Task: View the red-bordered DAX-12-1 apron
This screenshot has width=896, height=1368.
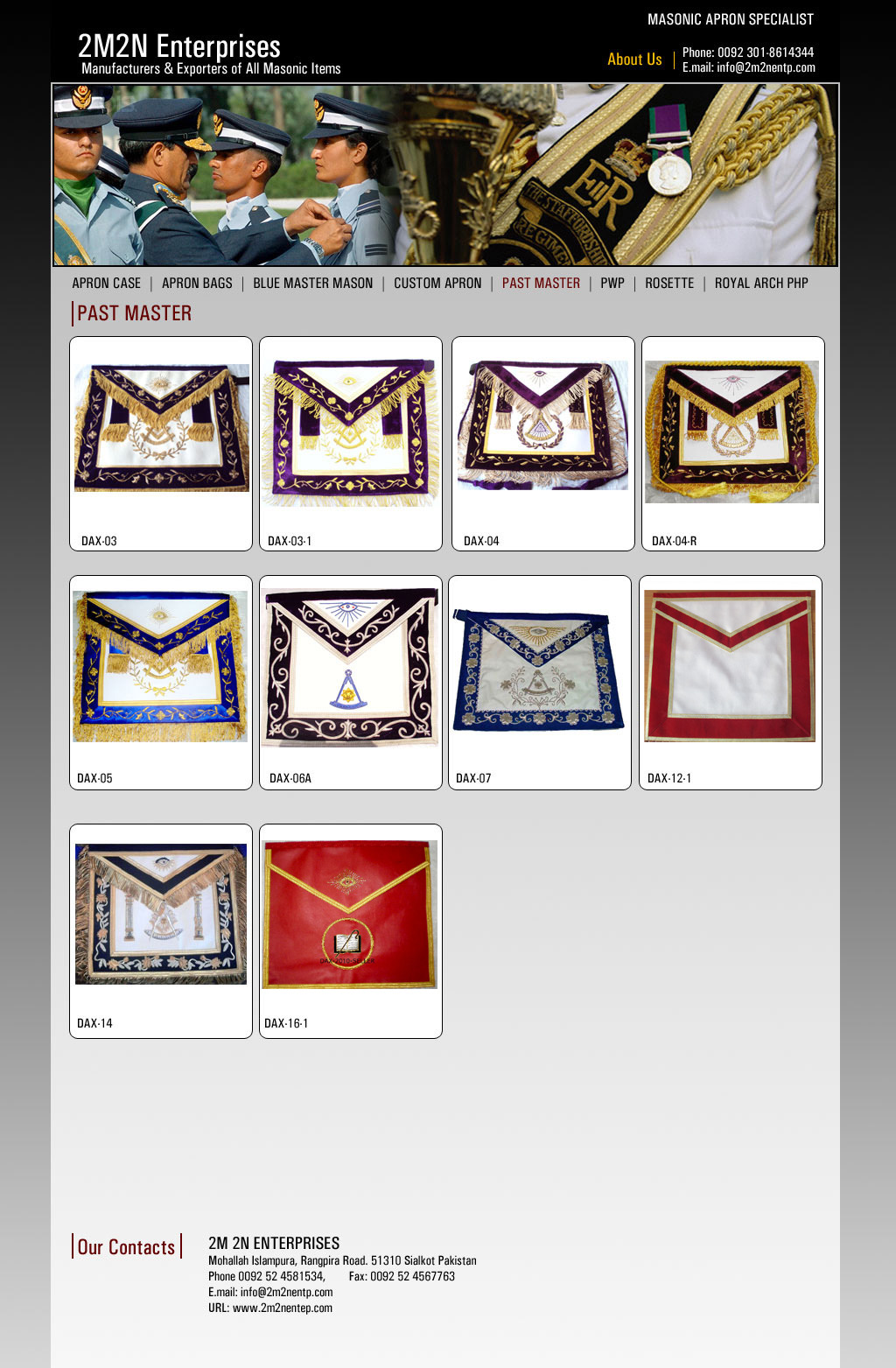Action: [730, 666]
